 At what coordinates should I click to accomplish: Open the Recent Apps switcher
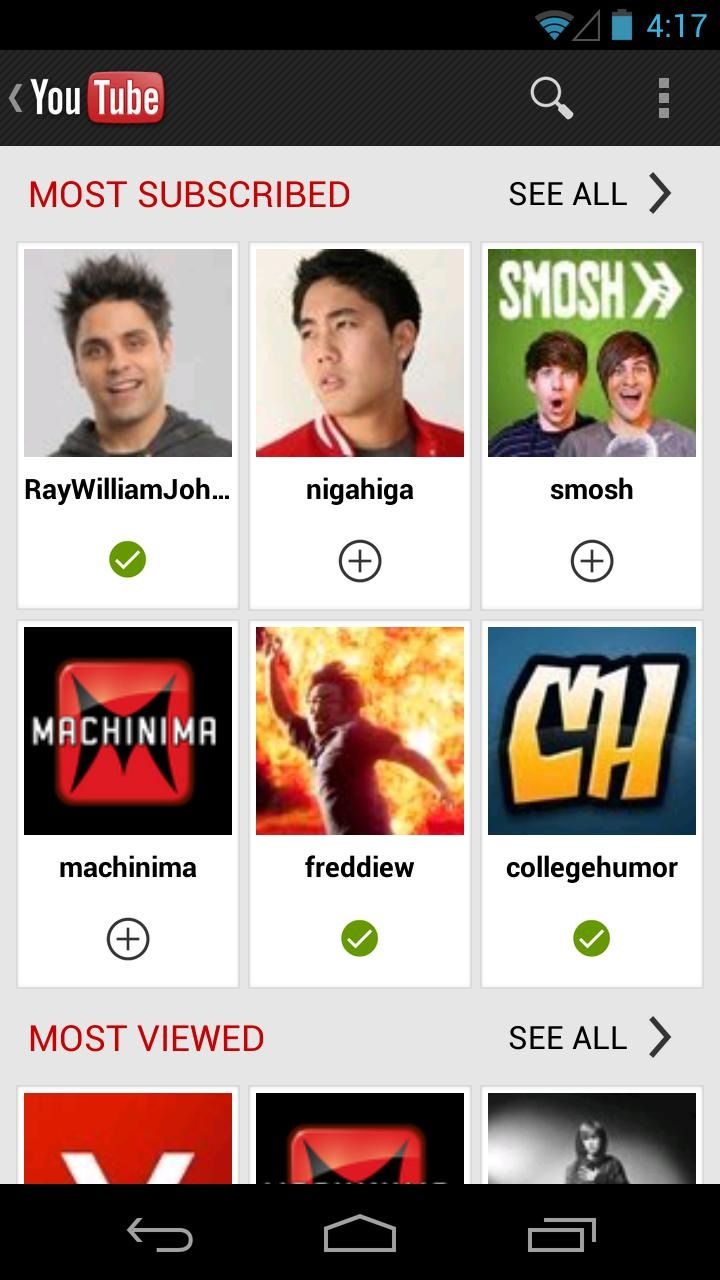point(561,1235)
